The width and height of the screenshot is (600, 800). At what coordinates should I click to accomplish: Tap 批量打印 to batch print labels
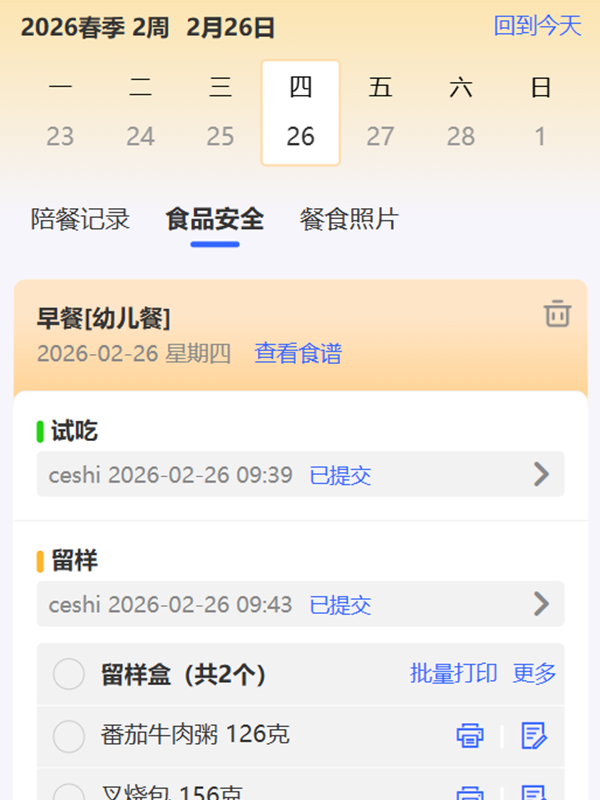click(x=453, y=674)
